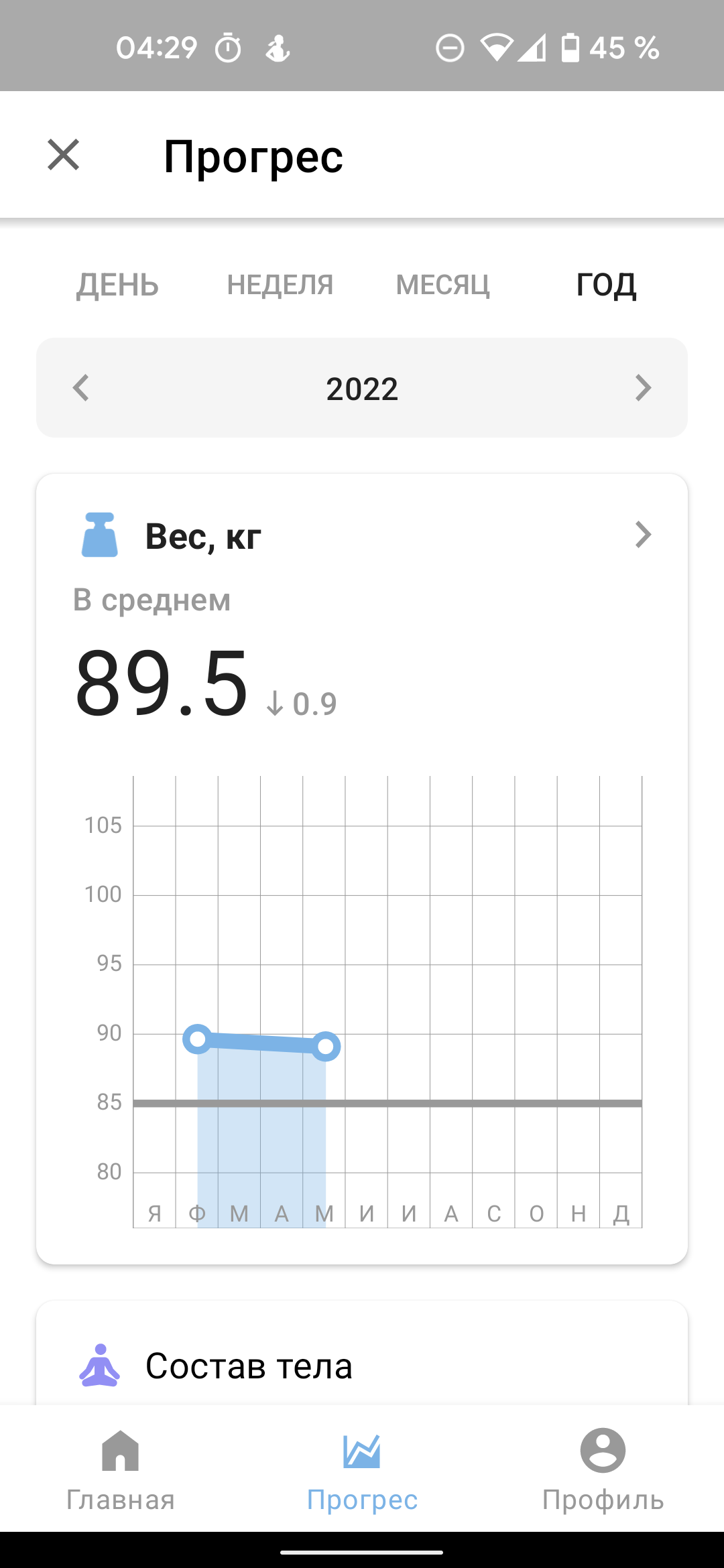Close the Прогрес screen
This screenshot has width=724, height=1568.
(64, 155)
